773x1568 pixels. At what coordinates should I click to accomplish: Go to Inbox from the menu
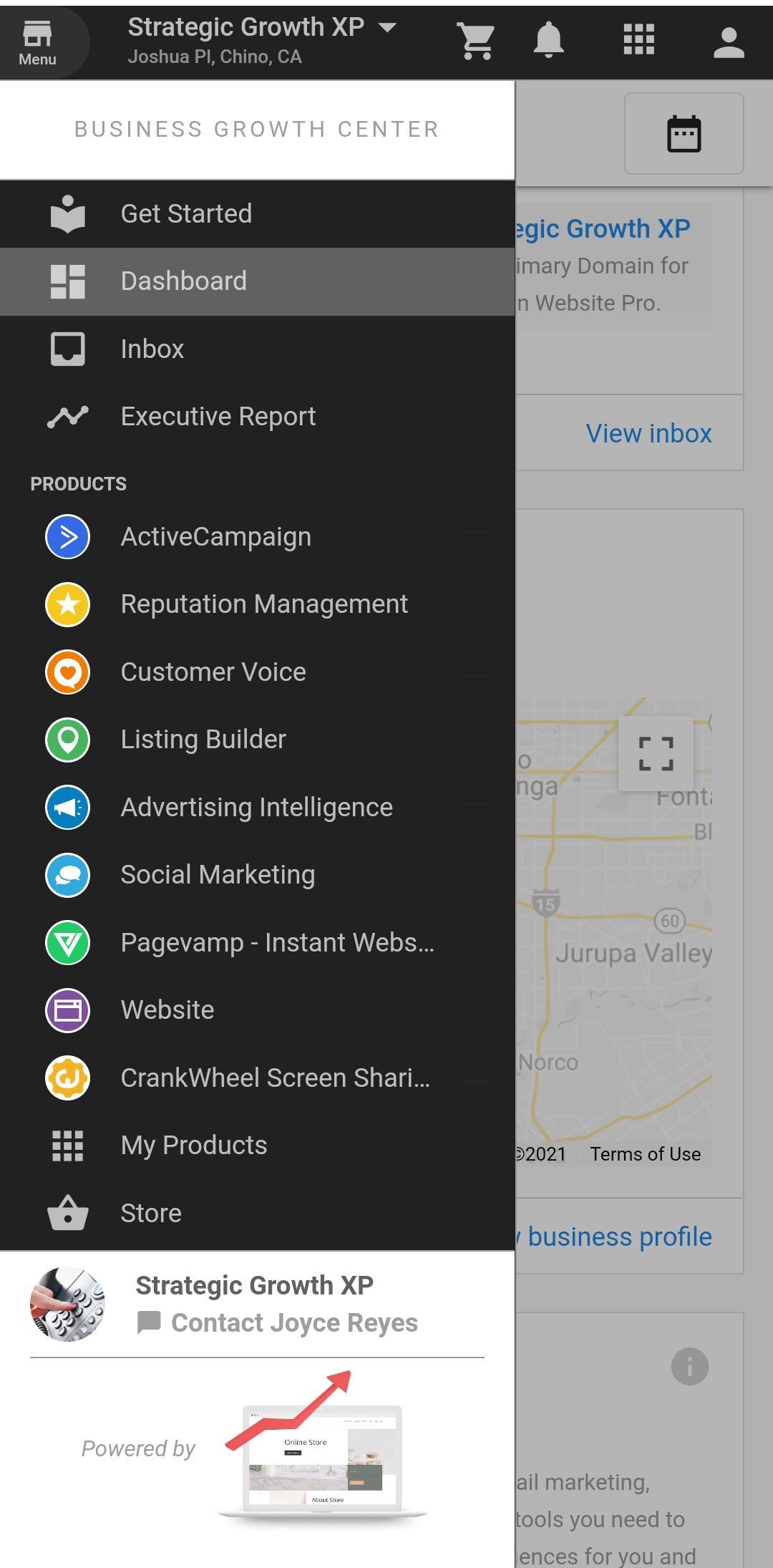pos(258,349)
